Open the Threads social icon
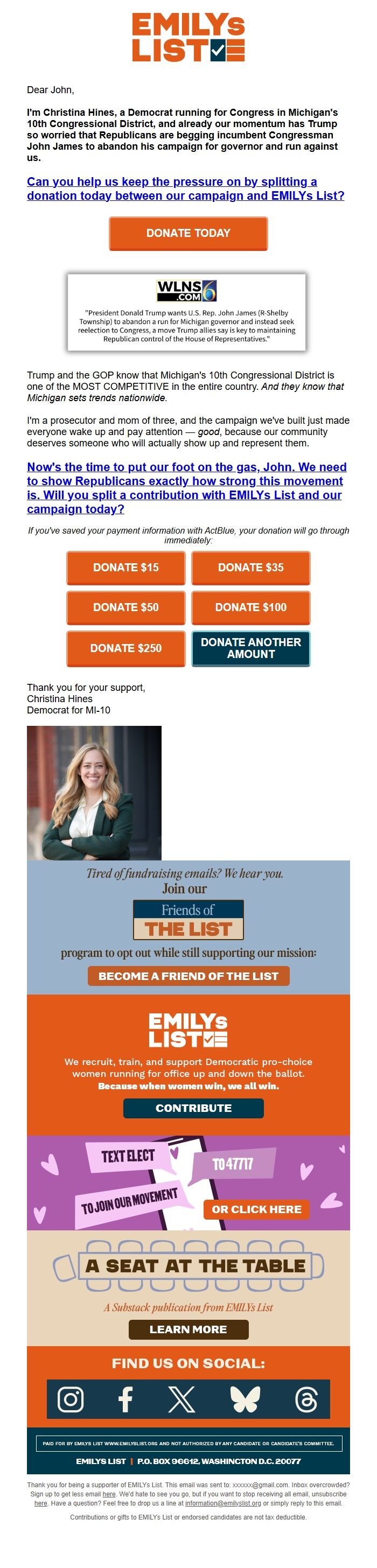377x1568 pixels. click(306, 1399)
